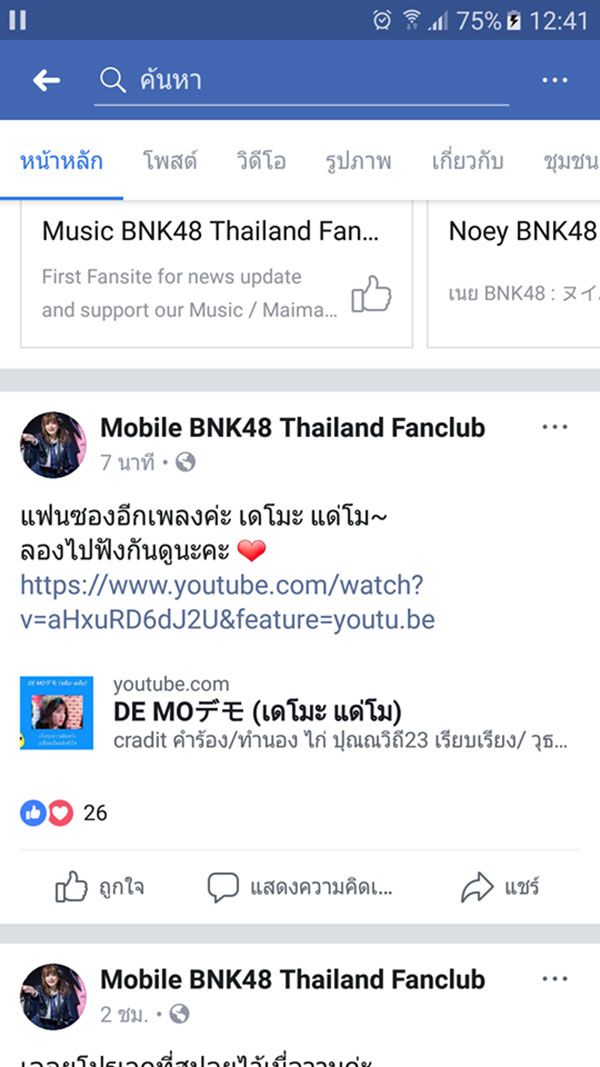Image resolution: width=600 pixels, height=1067 pixels.
Task: Switch to the วิดีโอ tab
Action: [x=261, y=161]
